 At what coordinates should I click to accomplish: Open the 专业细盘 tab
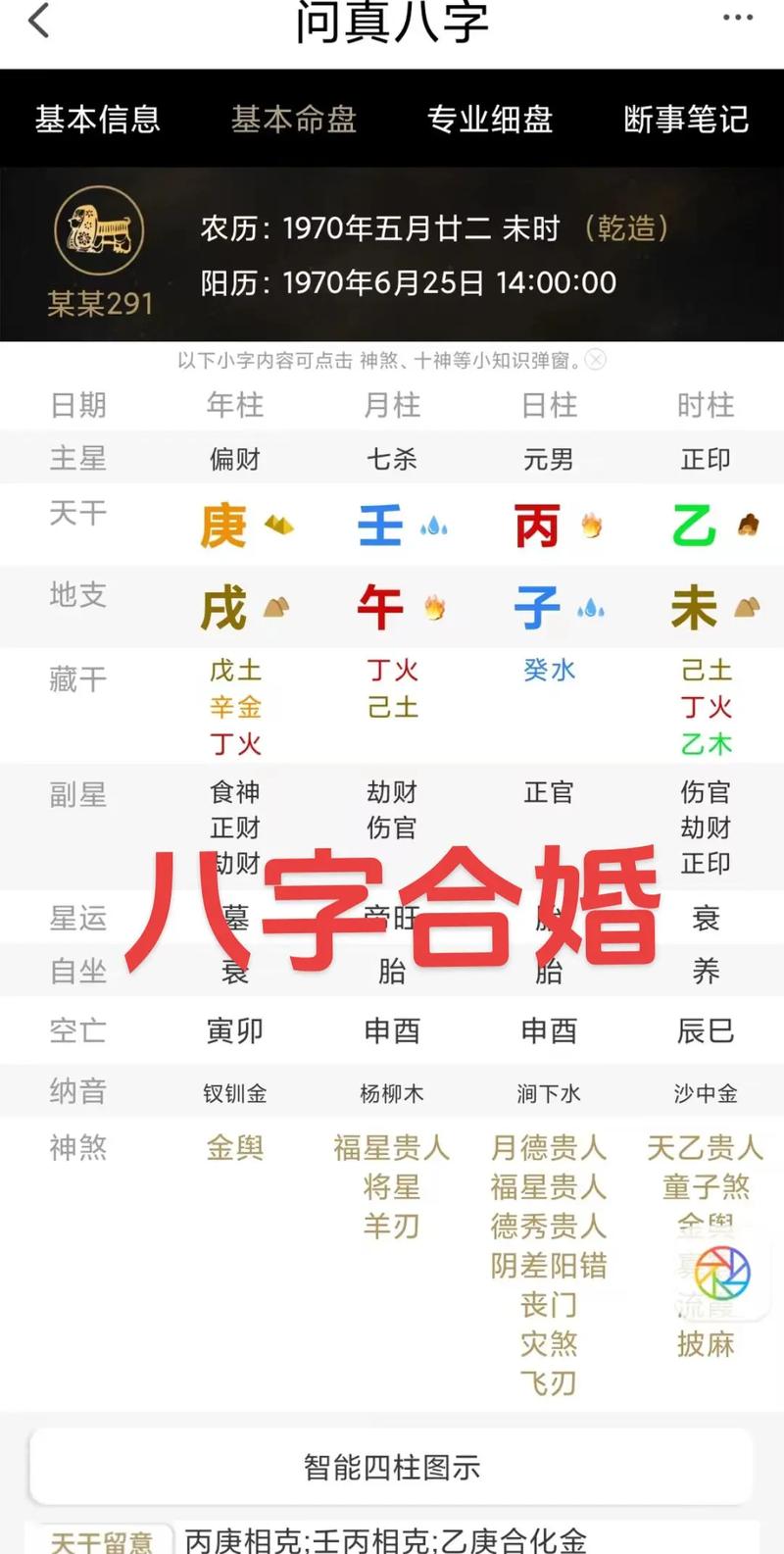(x=489, y=120)
